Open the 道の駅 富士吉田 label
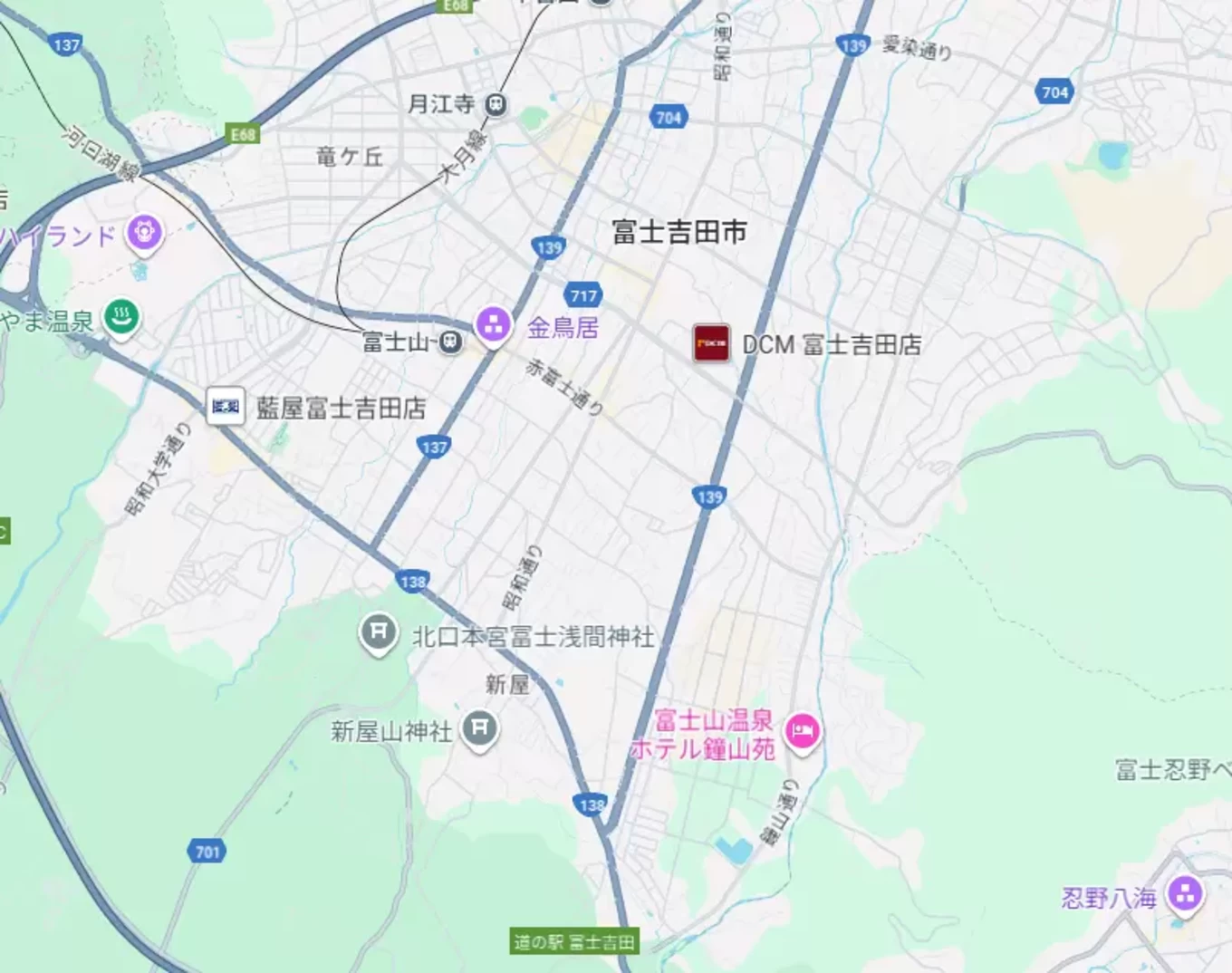 coord(574,941)
